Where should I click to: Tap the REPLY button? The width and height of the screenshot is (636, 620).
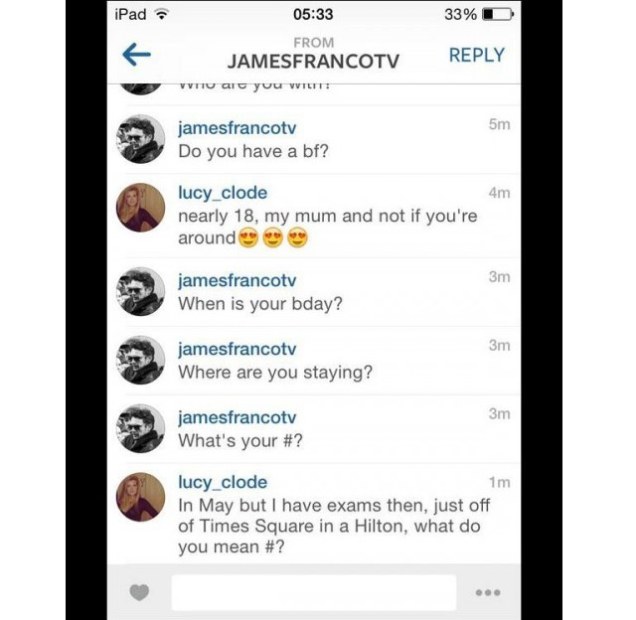[476, 55]
